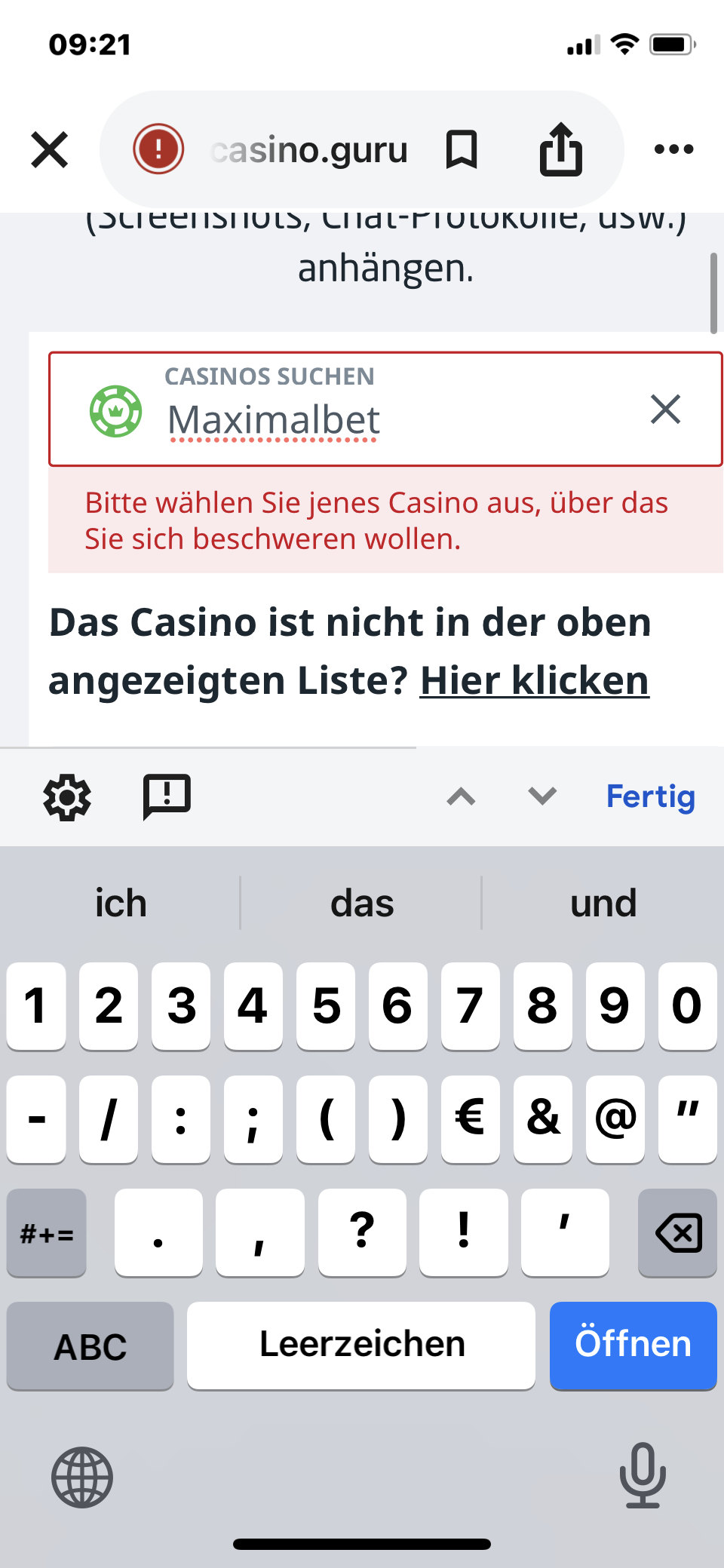Image resolution: width=724 pixels, height=1568 pixels.
Task: Tap the Casinos suchen search field
Action: click(385, 409)
